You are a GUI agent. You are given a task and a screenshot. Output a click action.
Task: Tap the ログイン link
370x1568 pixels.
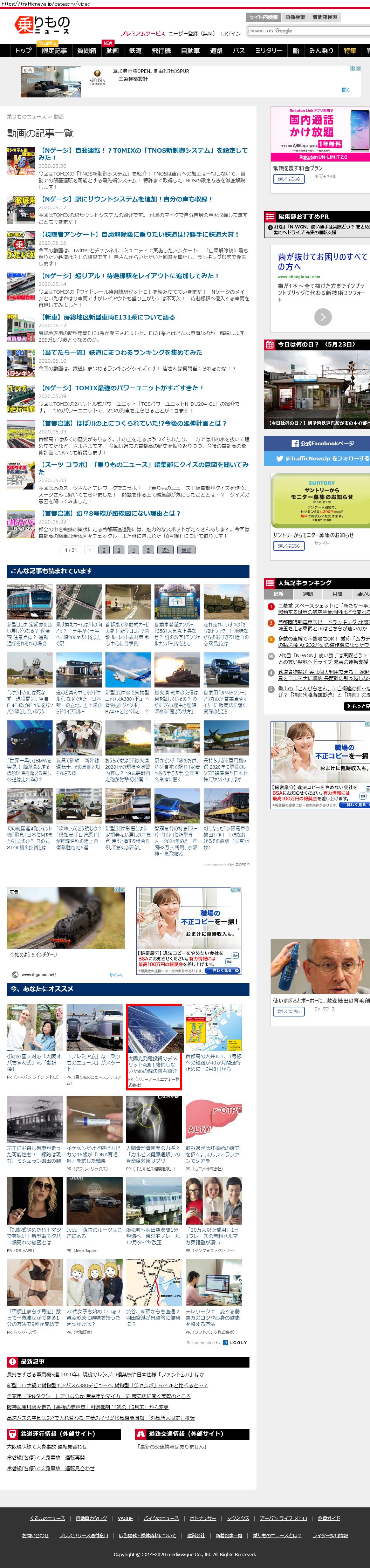click(x=231, y=34)
